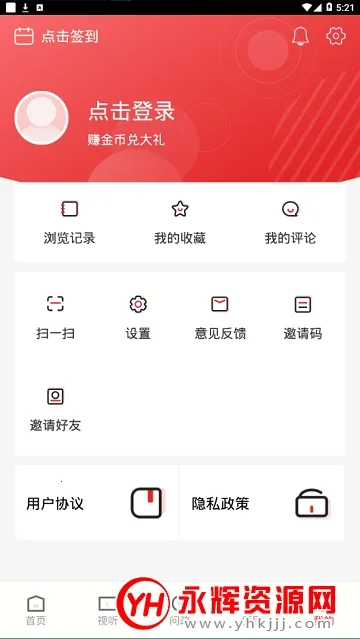Open 浏览记录 browsing history
The image size is (360, 639).
(69, 223)
